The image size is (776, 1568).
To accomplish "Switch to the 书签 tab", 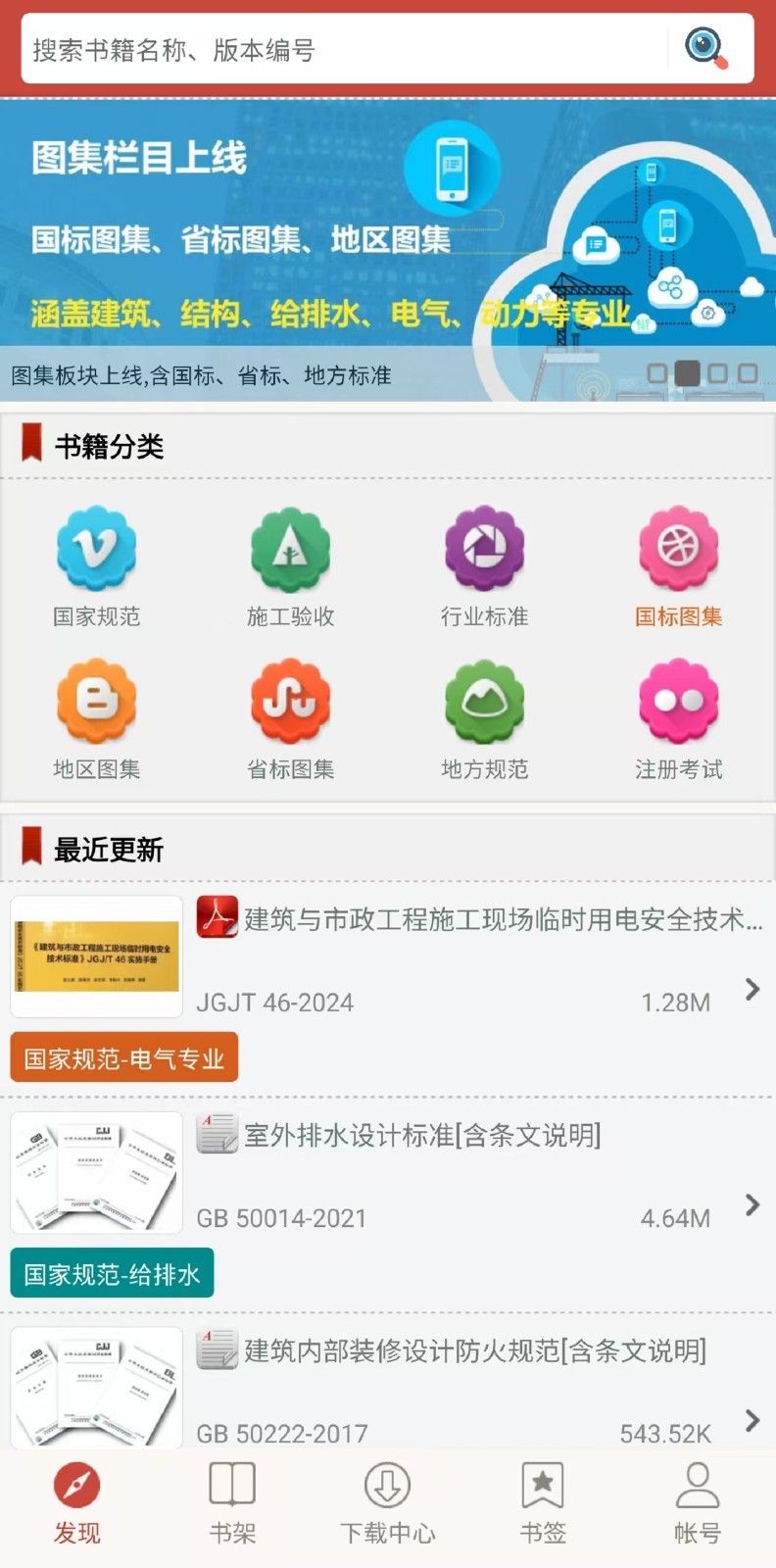I will pos(543,1503).
